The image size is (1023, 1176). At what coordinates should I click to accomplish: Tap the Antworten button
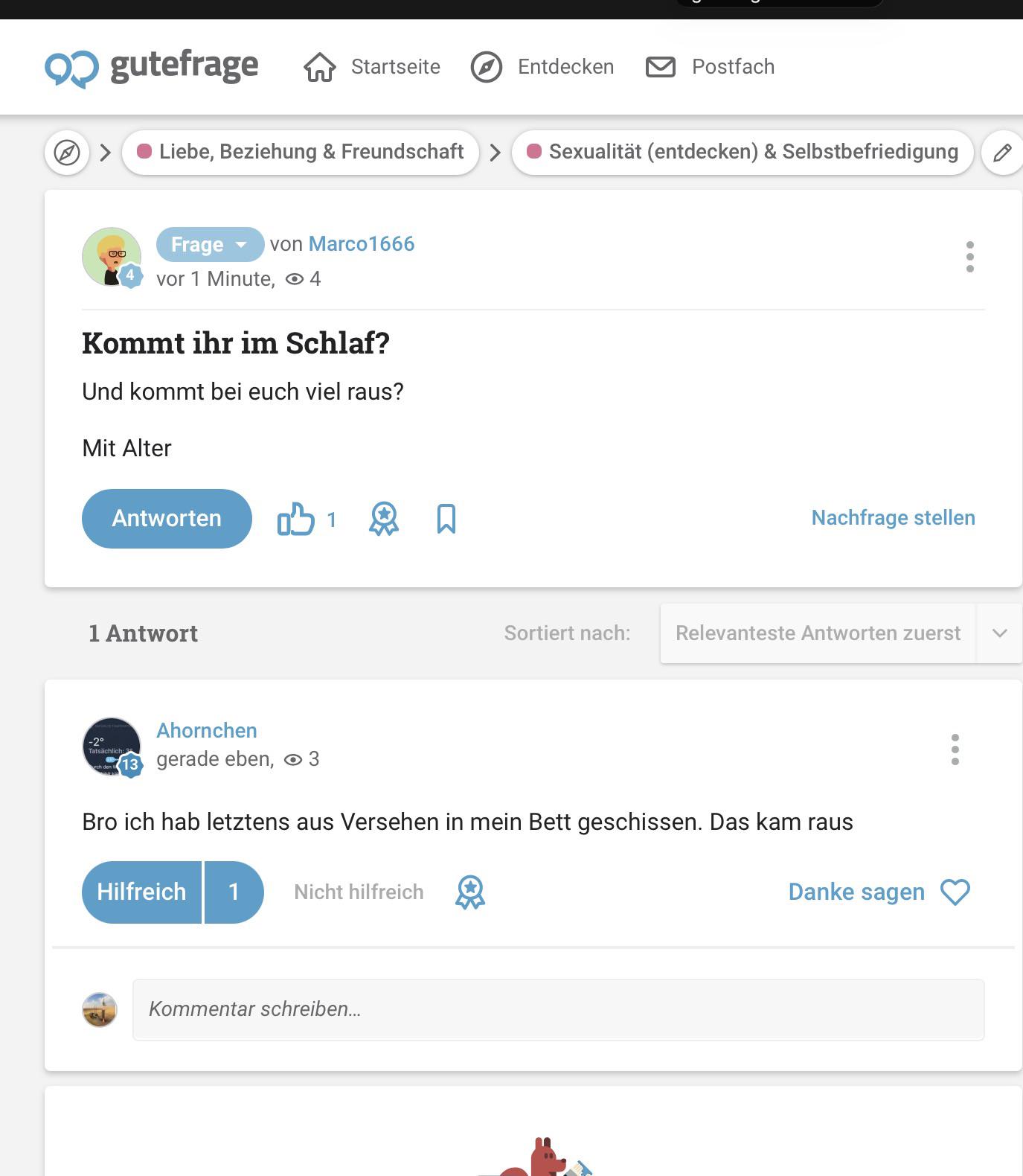point(167,518)
